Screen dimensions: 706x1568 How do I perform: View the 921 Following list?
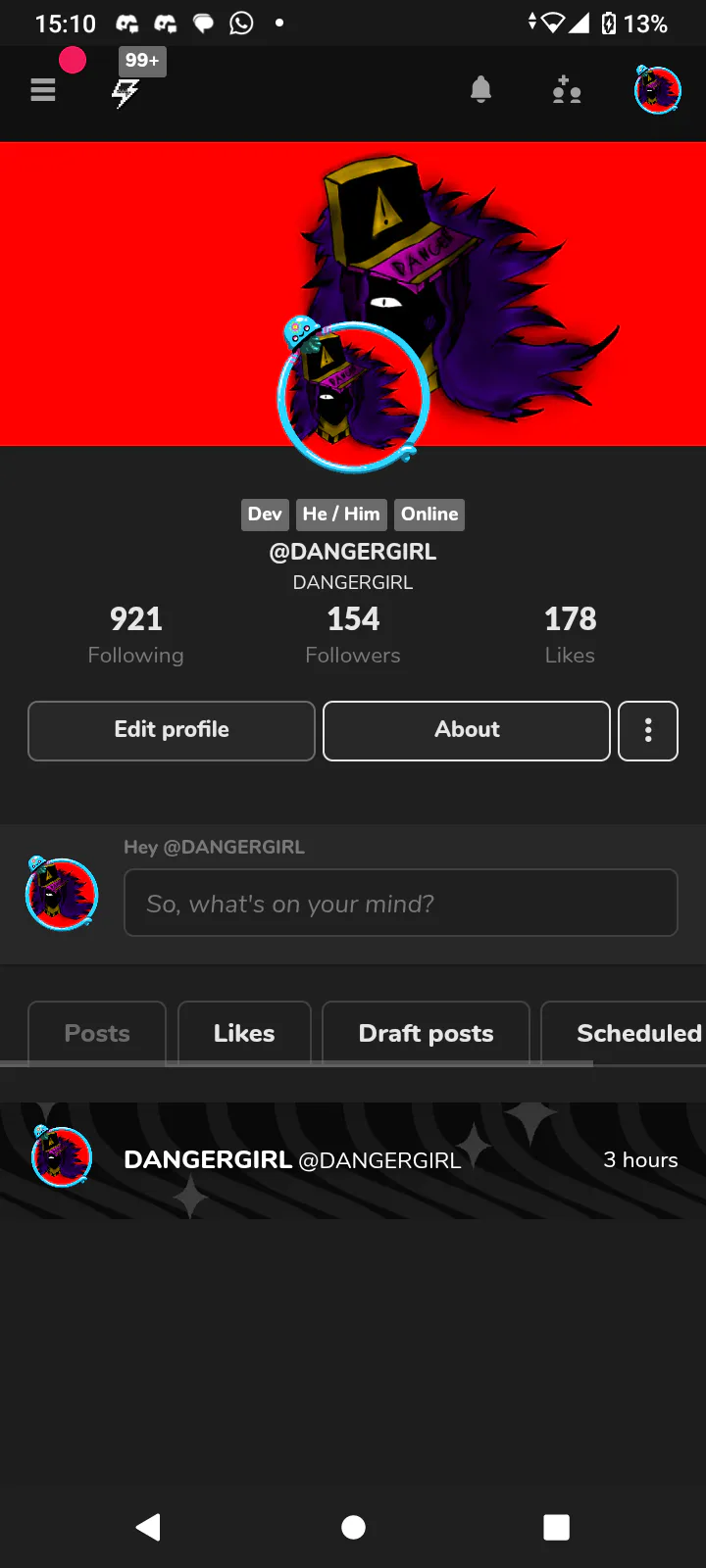pos(135,633)
